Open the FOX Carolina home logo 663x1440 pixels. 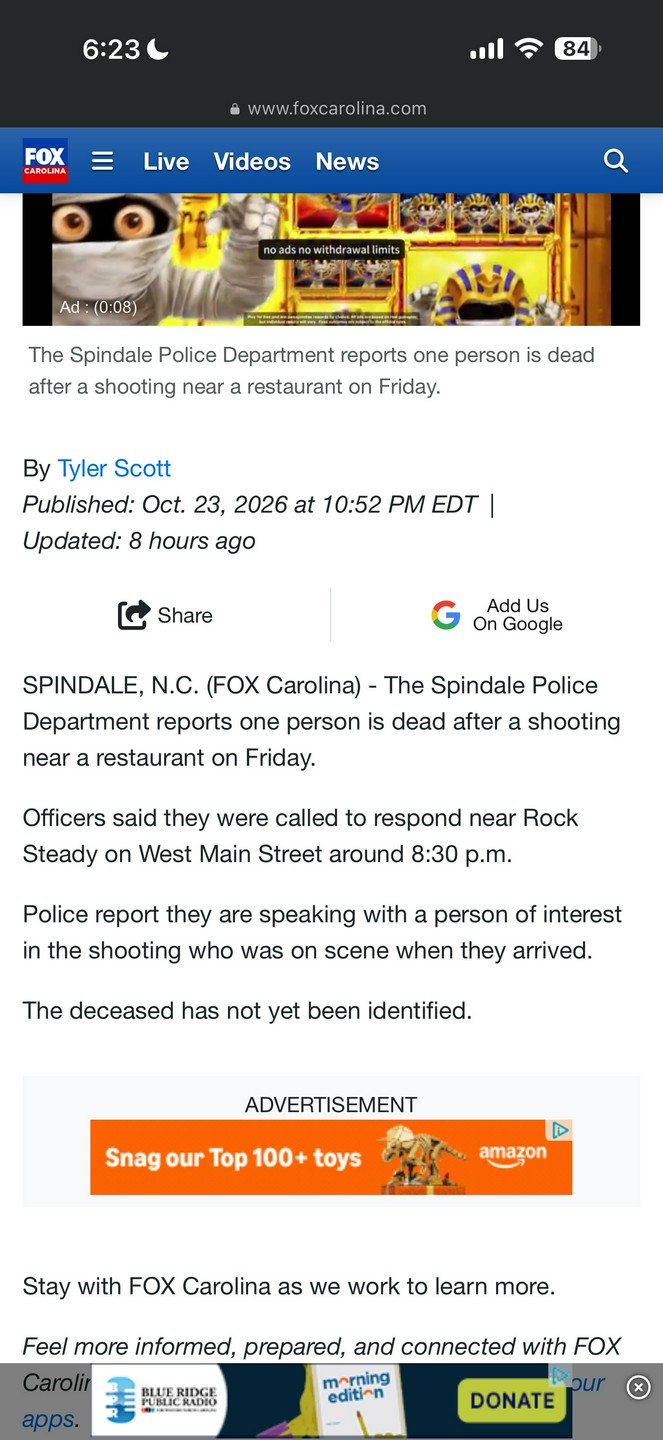coord(45,161)
